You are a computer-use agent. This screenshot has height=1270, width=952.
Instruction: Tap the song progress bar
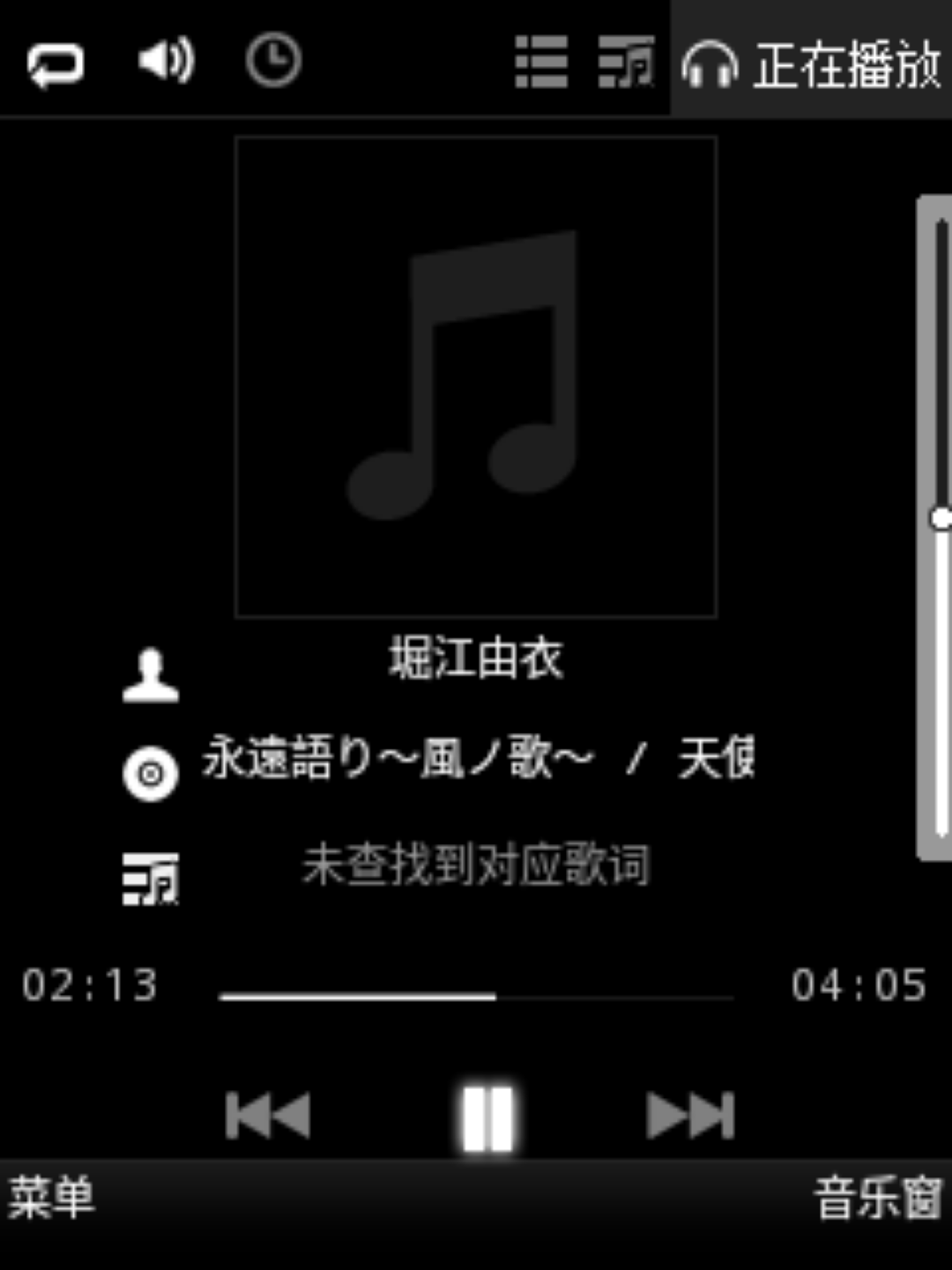(x=476, y=997)
